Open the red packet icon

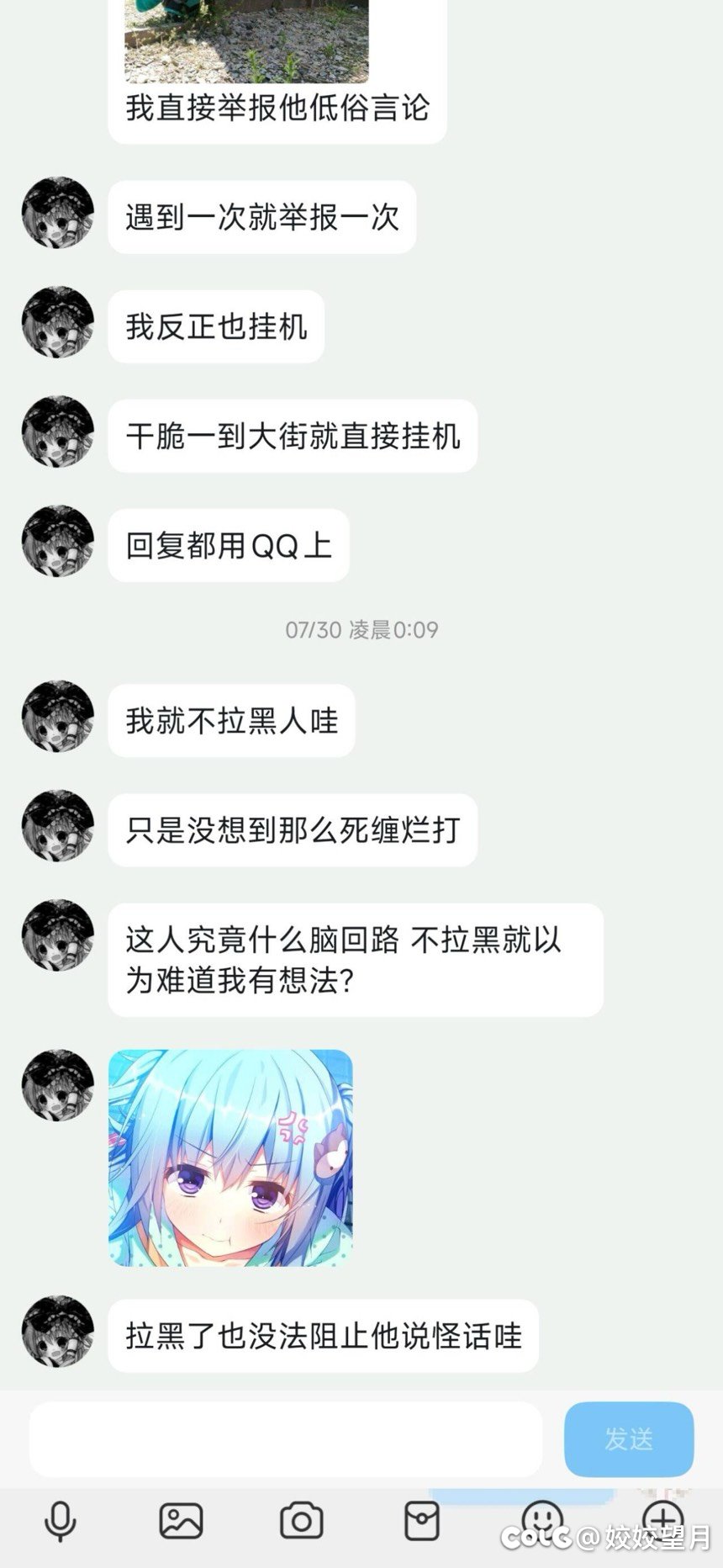(x=421, y=1521)
